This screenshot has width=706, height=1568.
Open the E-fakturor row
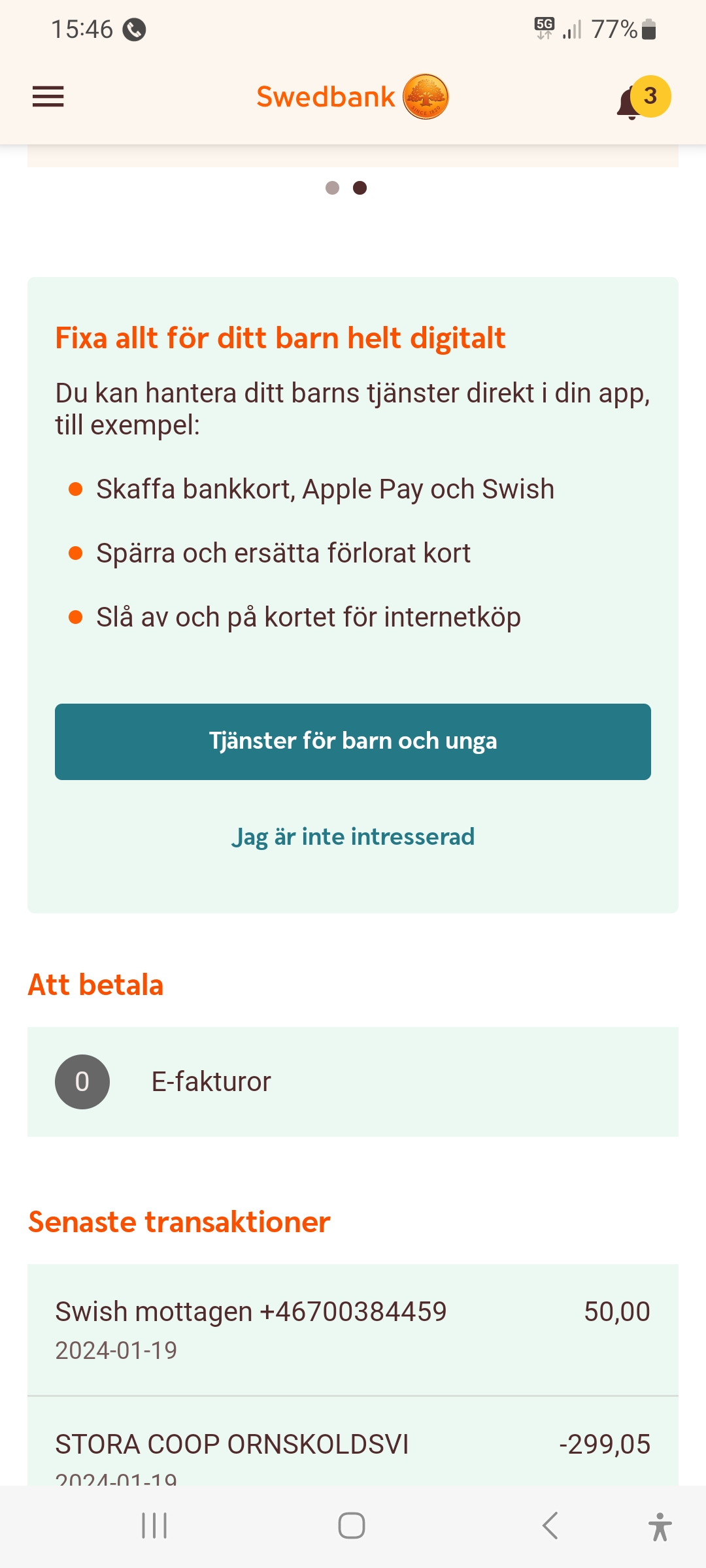353,1082
